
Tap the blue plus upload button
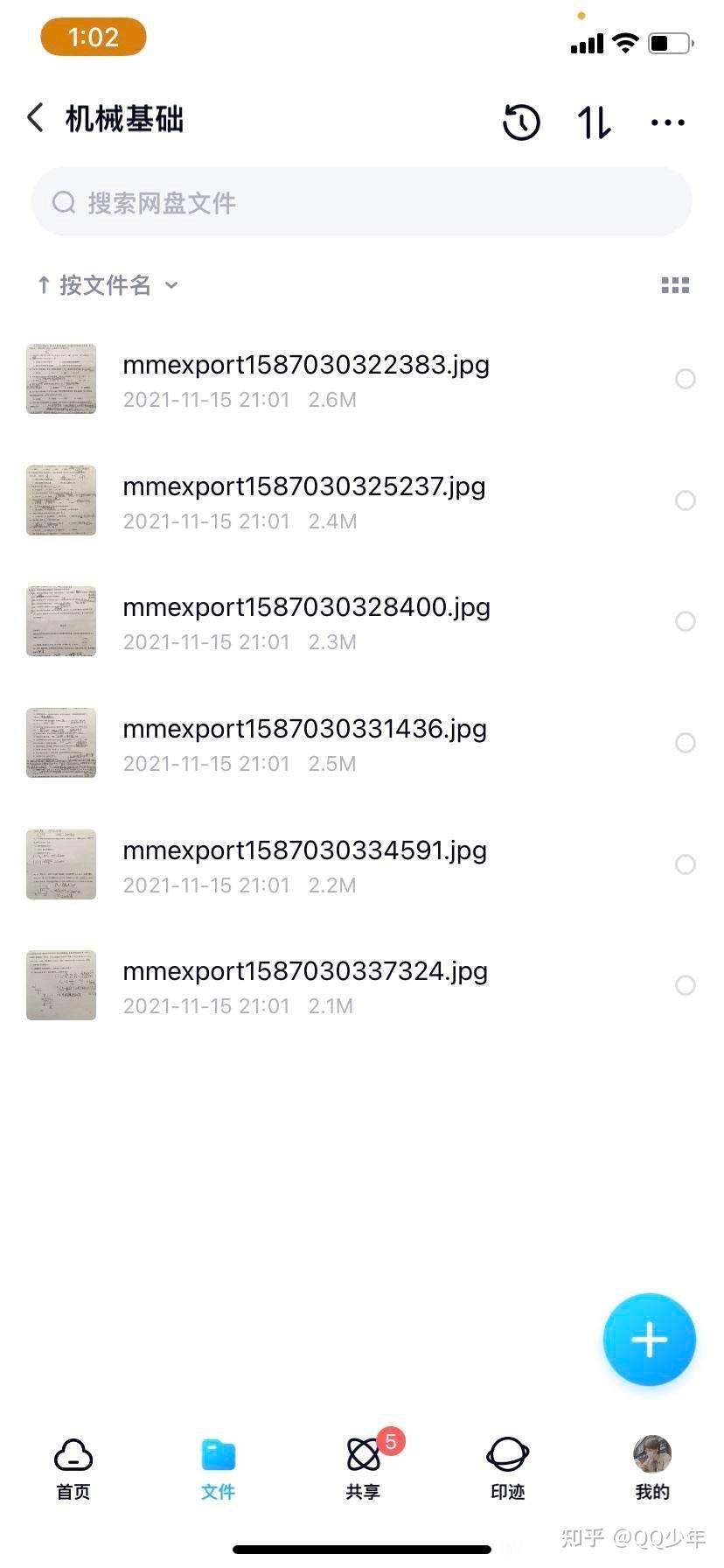[650, 1339]
